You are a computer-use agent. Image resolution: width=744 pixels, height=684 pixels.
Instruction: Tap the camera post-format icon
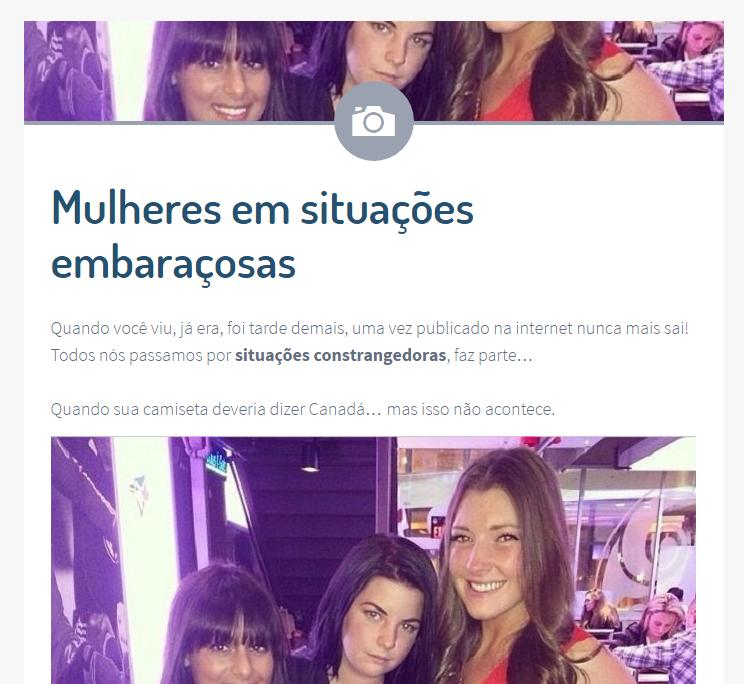[373, 122]
